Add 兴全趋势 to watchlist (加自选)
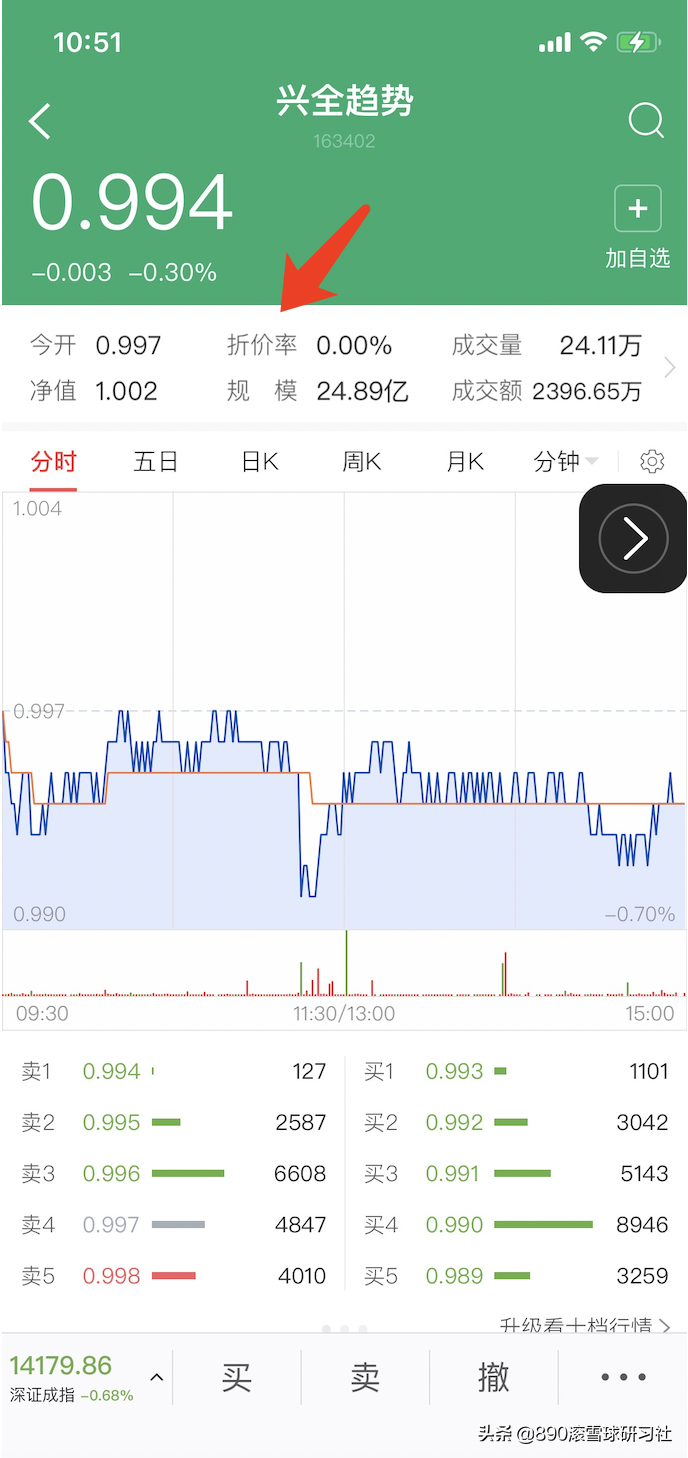Screen dimensions: 688x1458 pyautogui.click(x=637, y=225)
